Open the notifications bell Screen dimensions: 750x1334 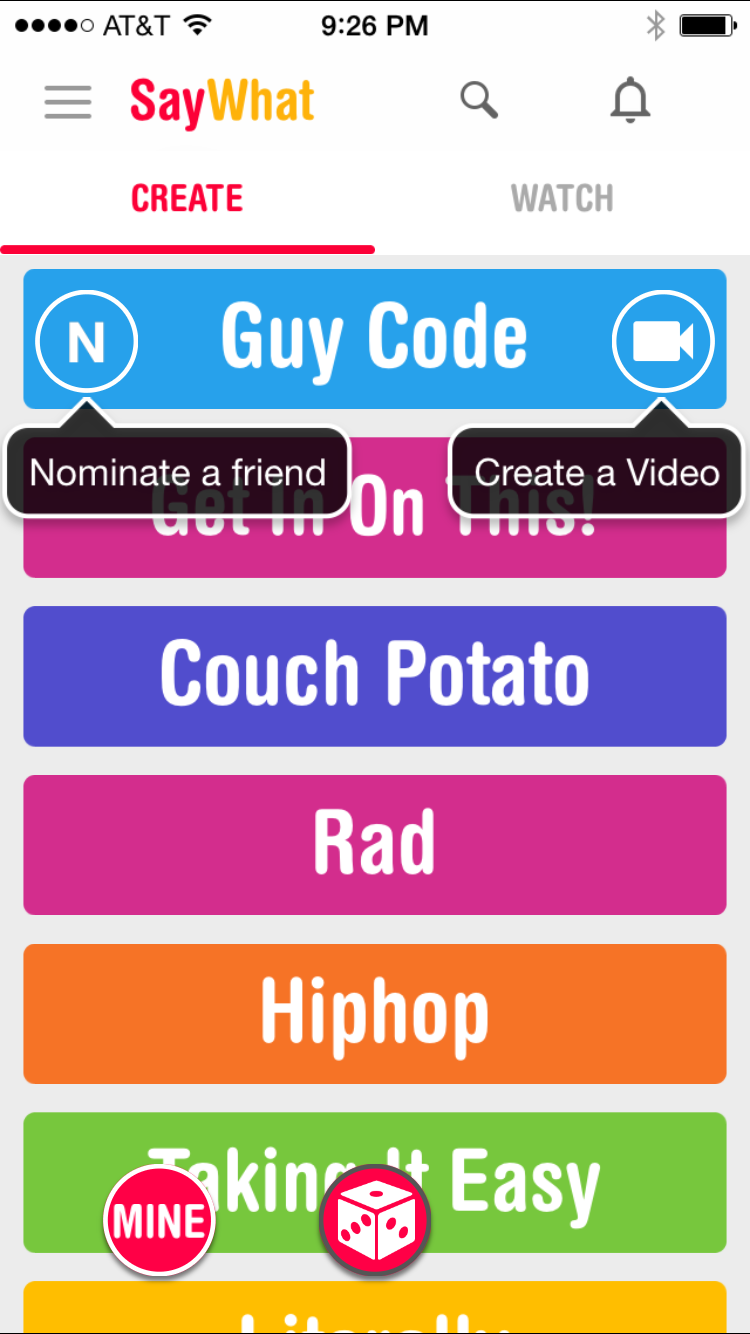click(631, 101)
